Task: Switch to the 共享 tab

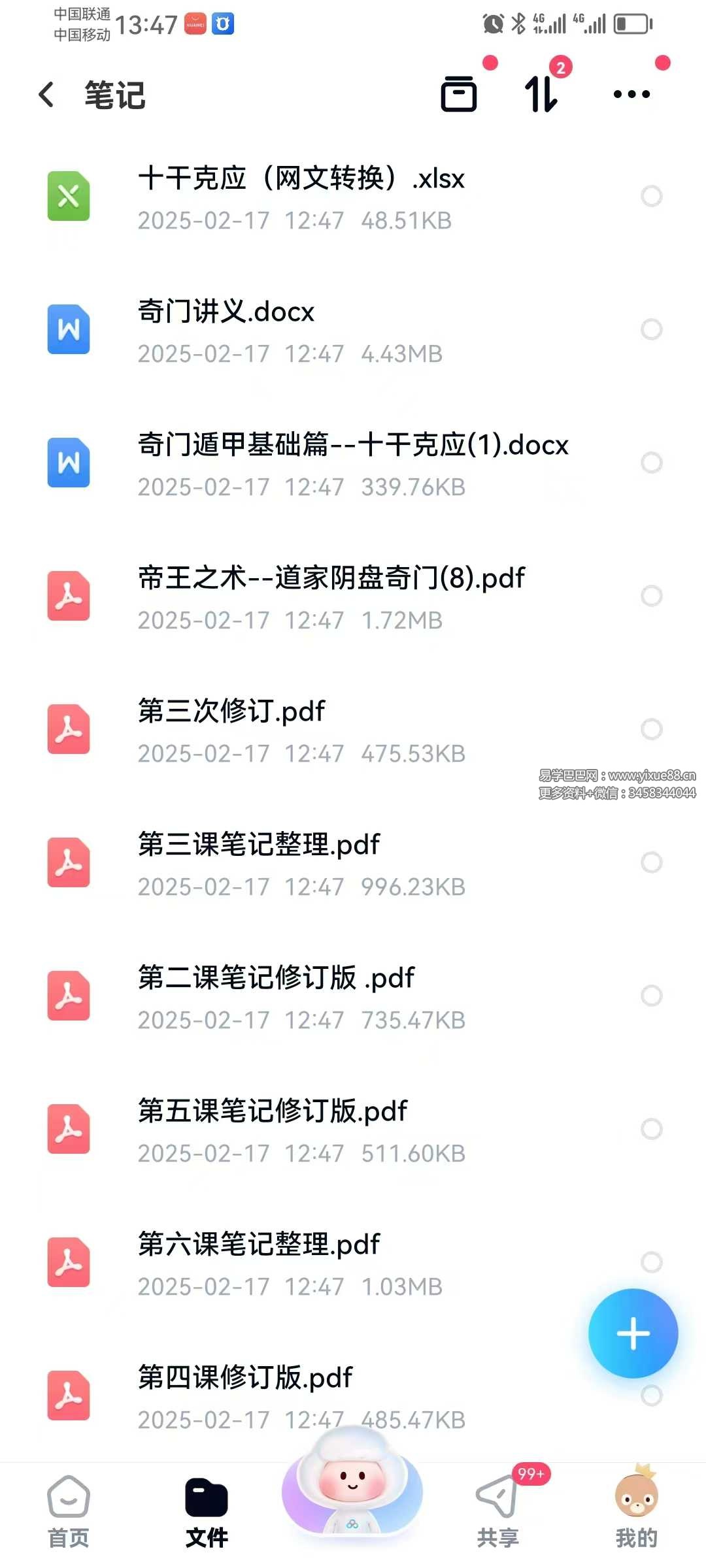Action: tap(497, 1511)
